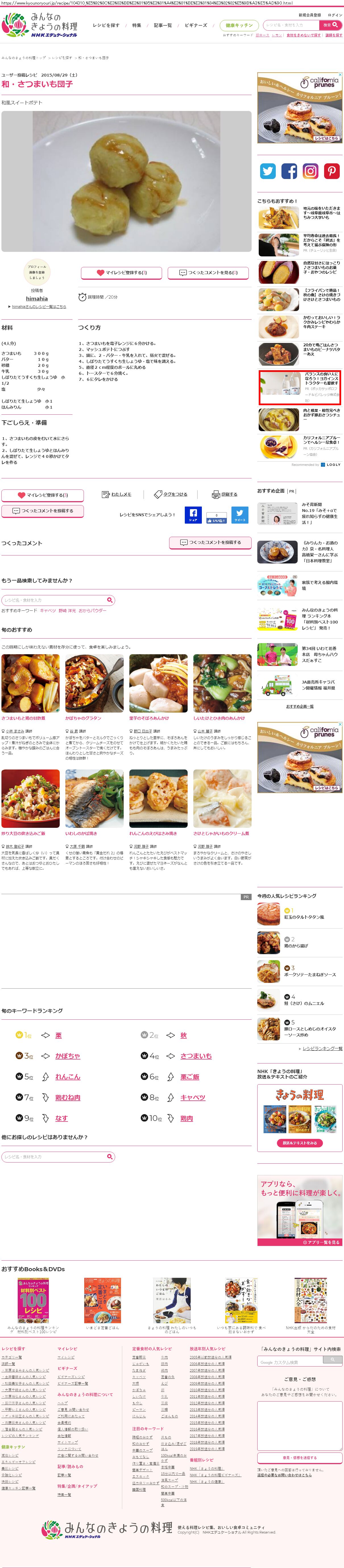Screen dimensions: 344x1568
Task: Open the Instagram icon in the sidebar
Action: (310, 171)
